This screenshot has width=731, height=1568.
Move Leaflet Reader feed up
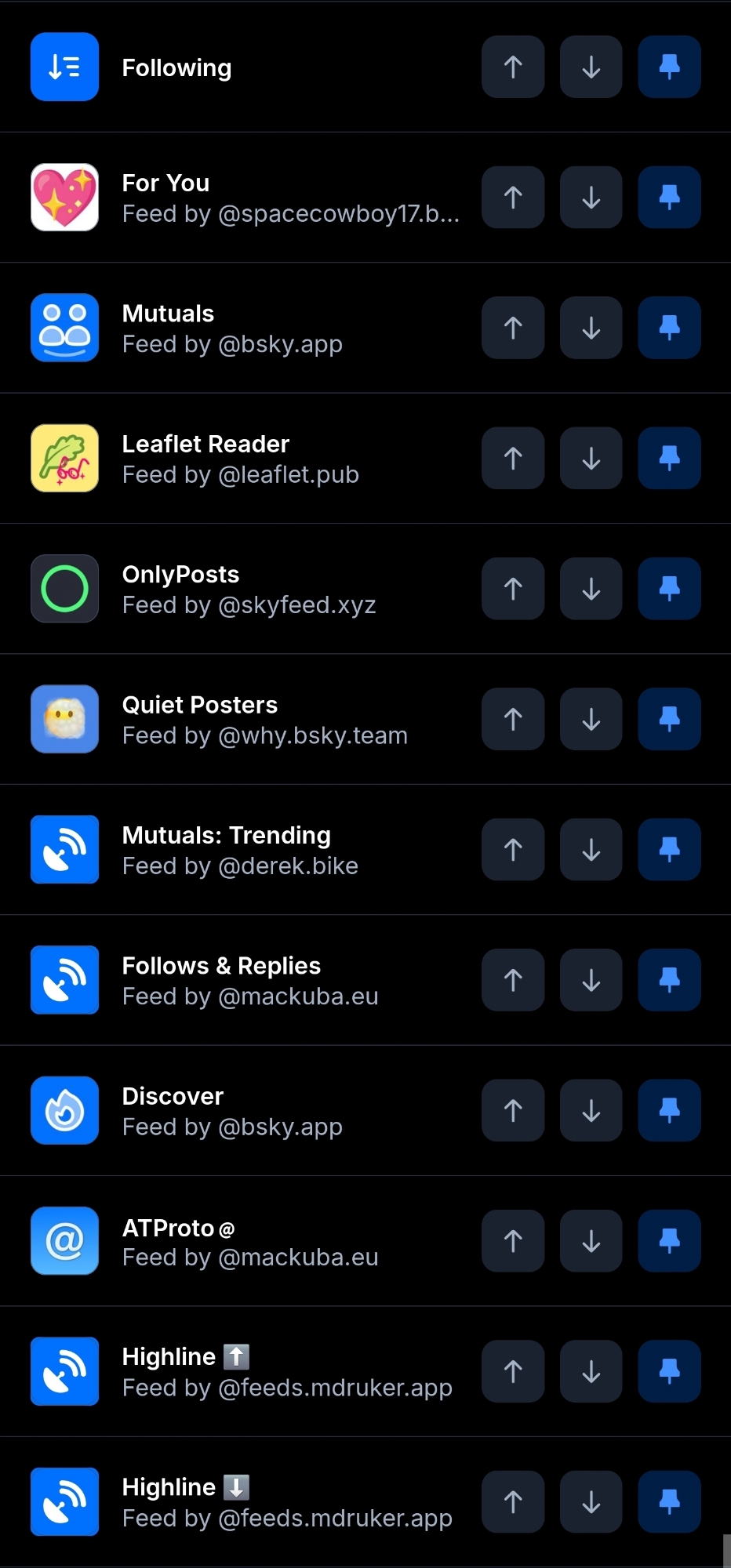[512, 459]
